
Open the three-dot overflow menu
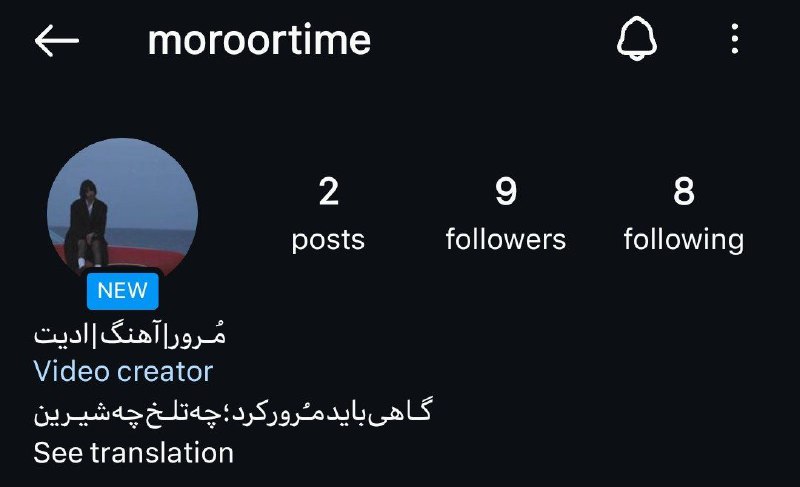735,40
